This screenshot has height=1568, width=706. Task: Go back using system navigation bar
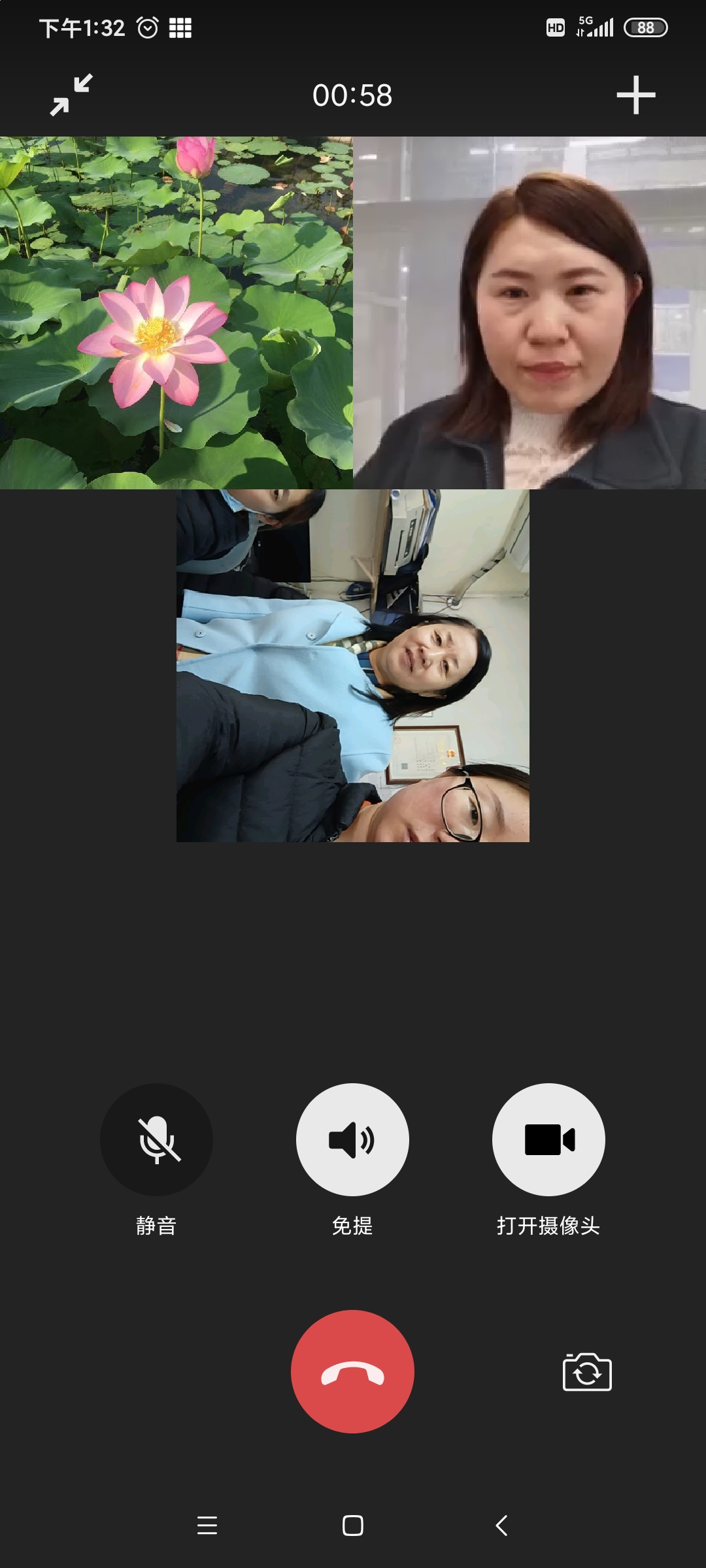click(501, 1526)
